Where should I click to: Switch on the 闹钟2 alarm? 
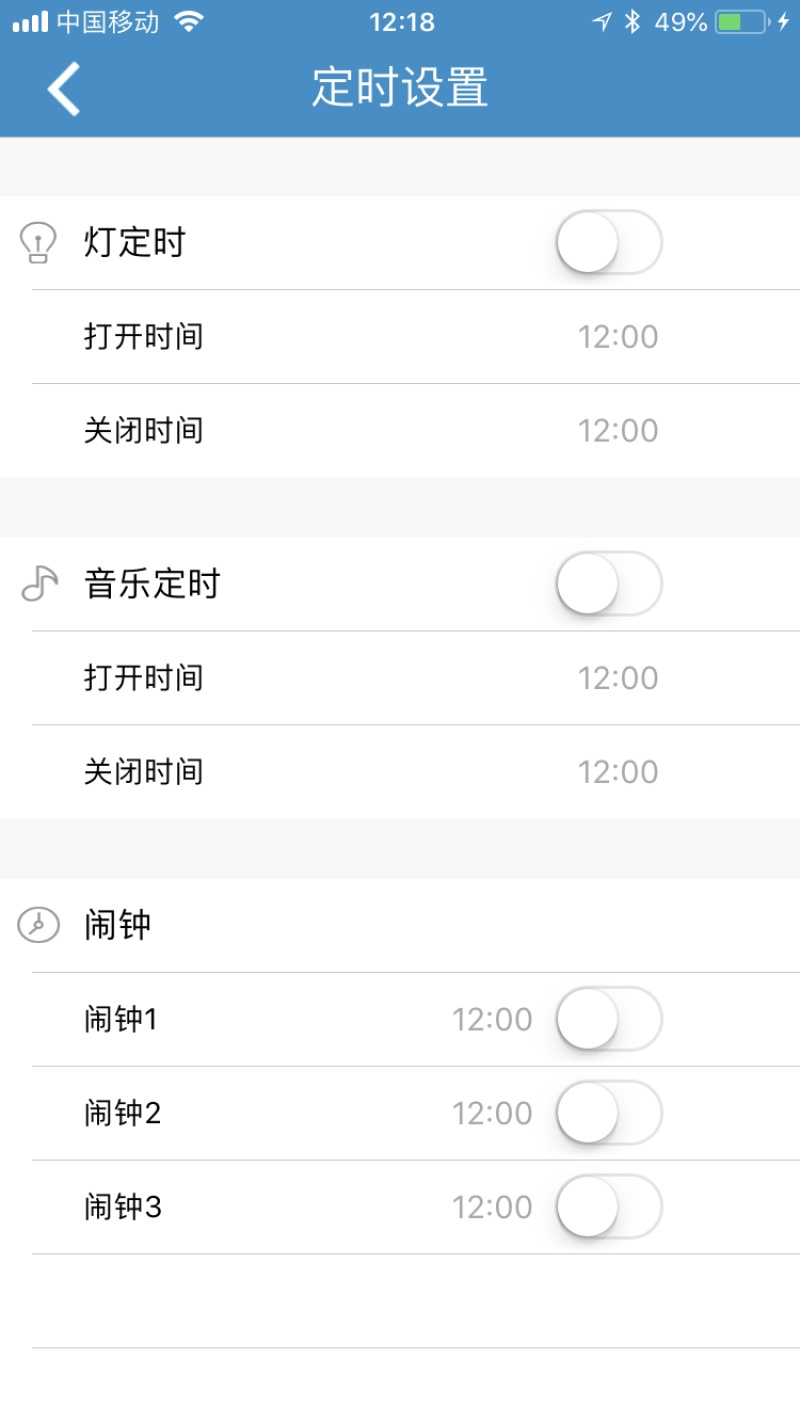point(609,1113)
